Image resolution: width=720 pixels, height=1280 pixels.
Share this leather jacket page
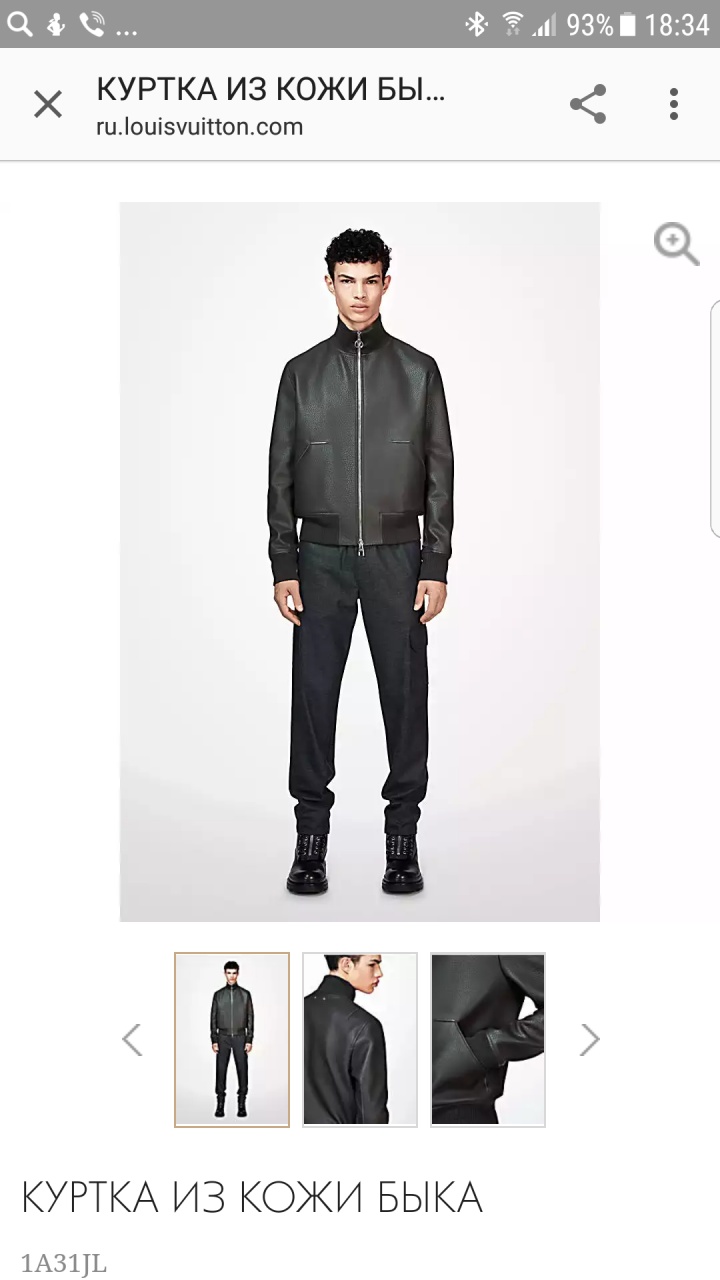click(588, 104)
